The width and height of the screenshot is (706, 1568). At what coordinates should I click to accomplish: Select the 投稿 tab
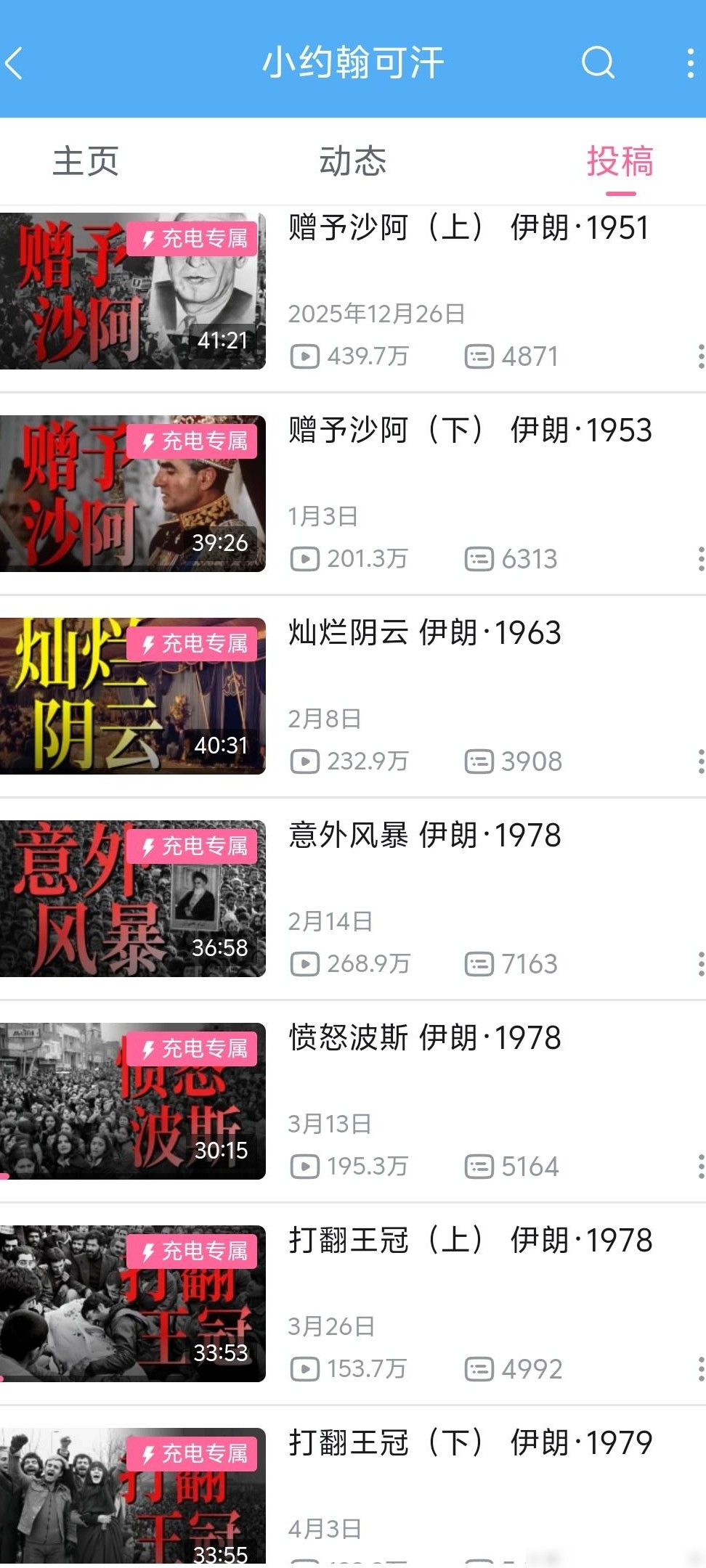click(x=620, y=161)
